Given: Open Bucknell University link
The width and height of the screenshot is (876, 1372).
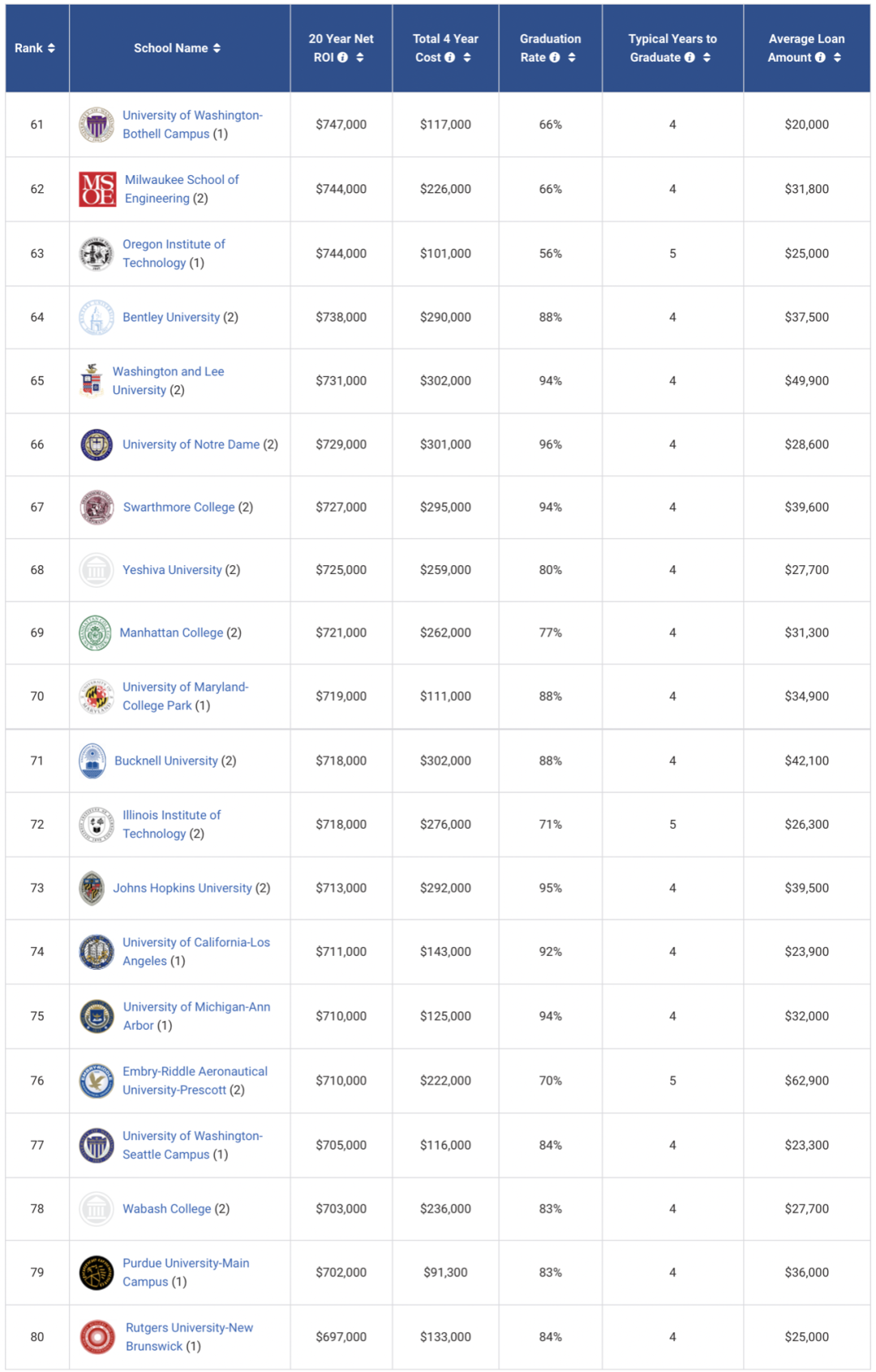Looking at the screenshot, I should click(166, 761).
